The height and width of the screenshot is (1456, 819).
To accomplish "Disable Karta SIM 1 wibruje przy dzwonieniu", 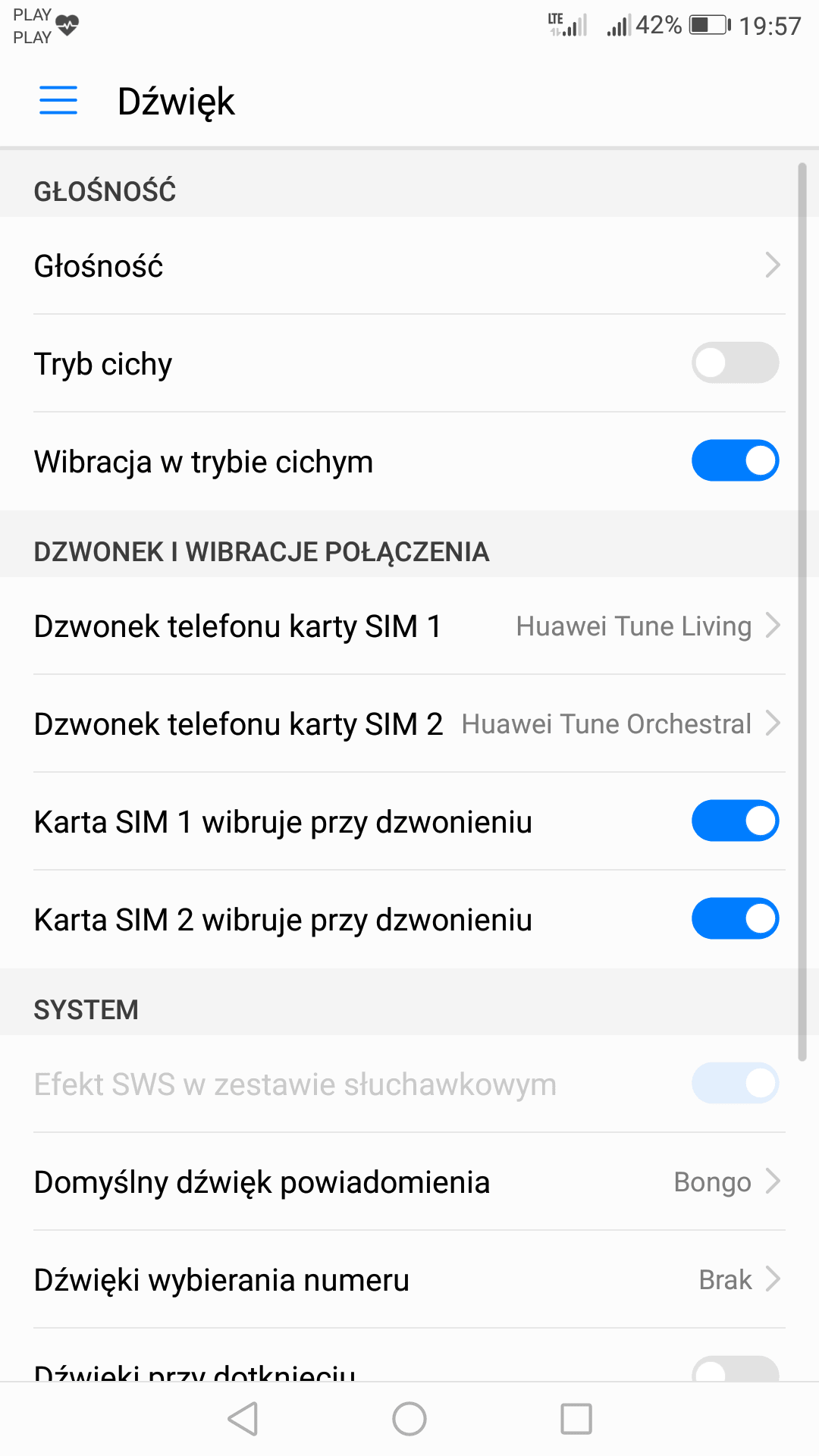I will pyautogui.click(x=735, y=821).
